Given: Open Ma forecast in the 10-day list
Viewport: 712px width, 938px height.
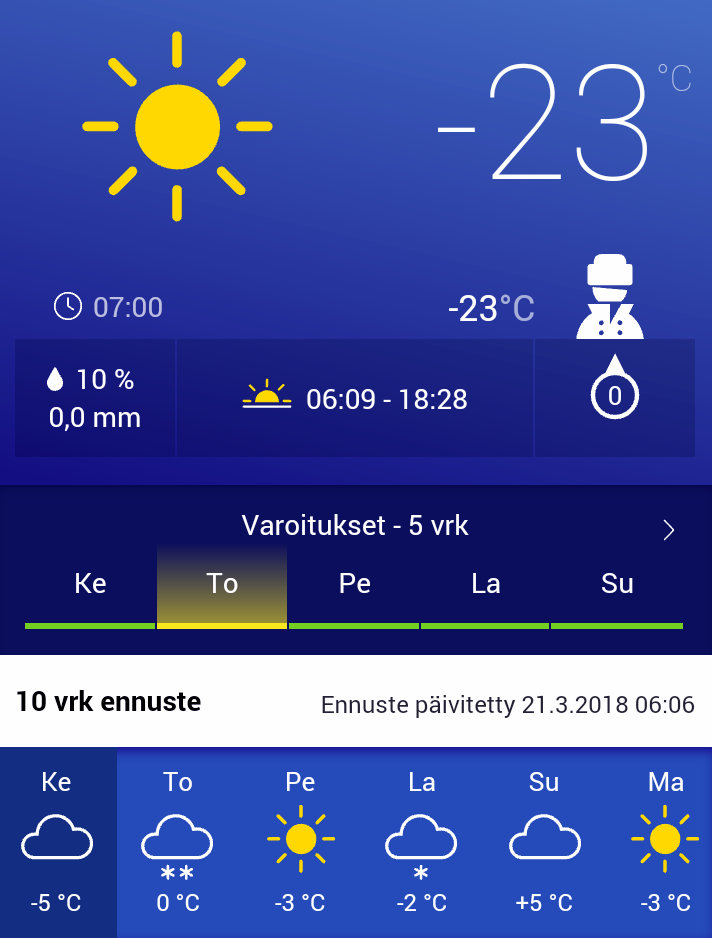Looking at the screenshot, I should 665,842.
